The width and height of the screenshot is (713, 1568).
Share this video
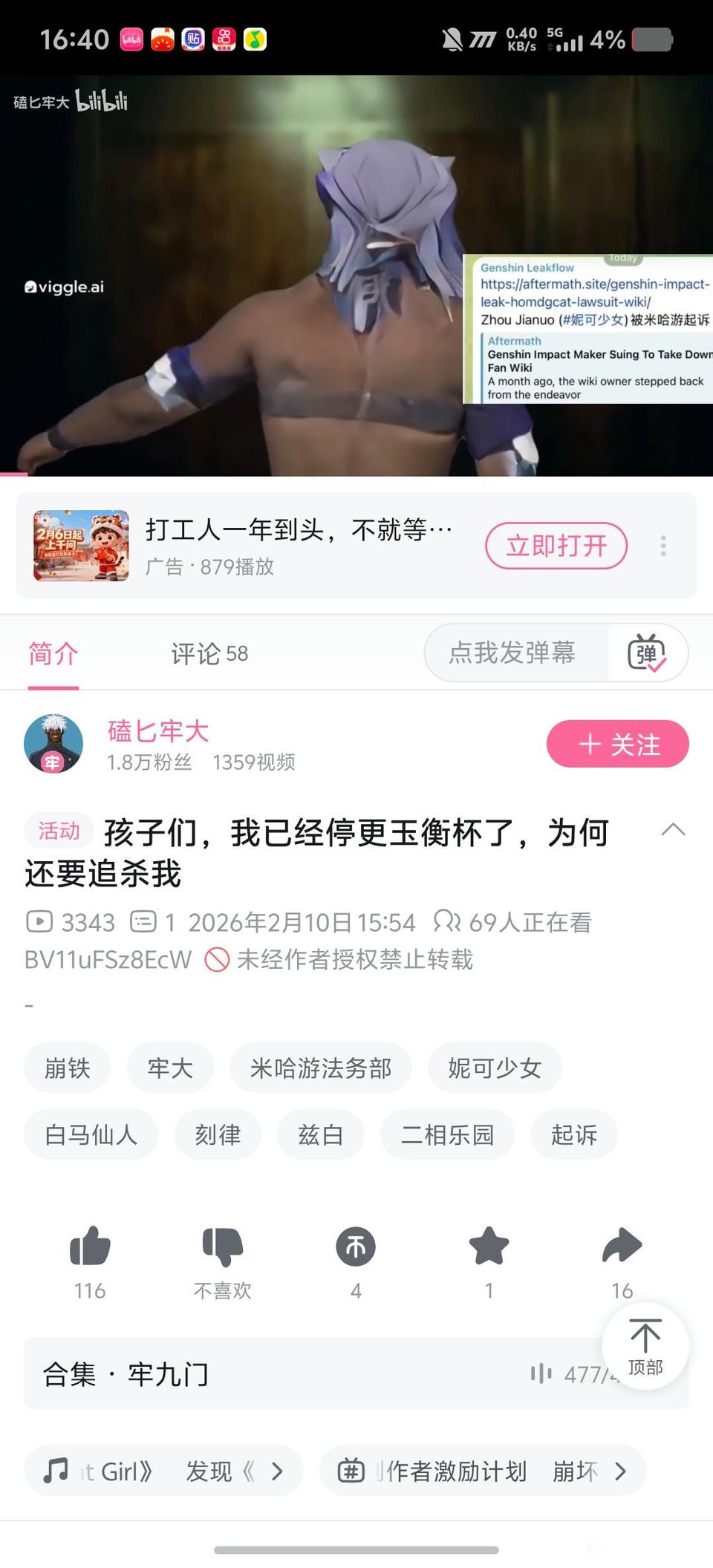tap(622, 1247)
